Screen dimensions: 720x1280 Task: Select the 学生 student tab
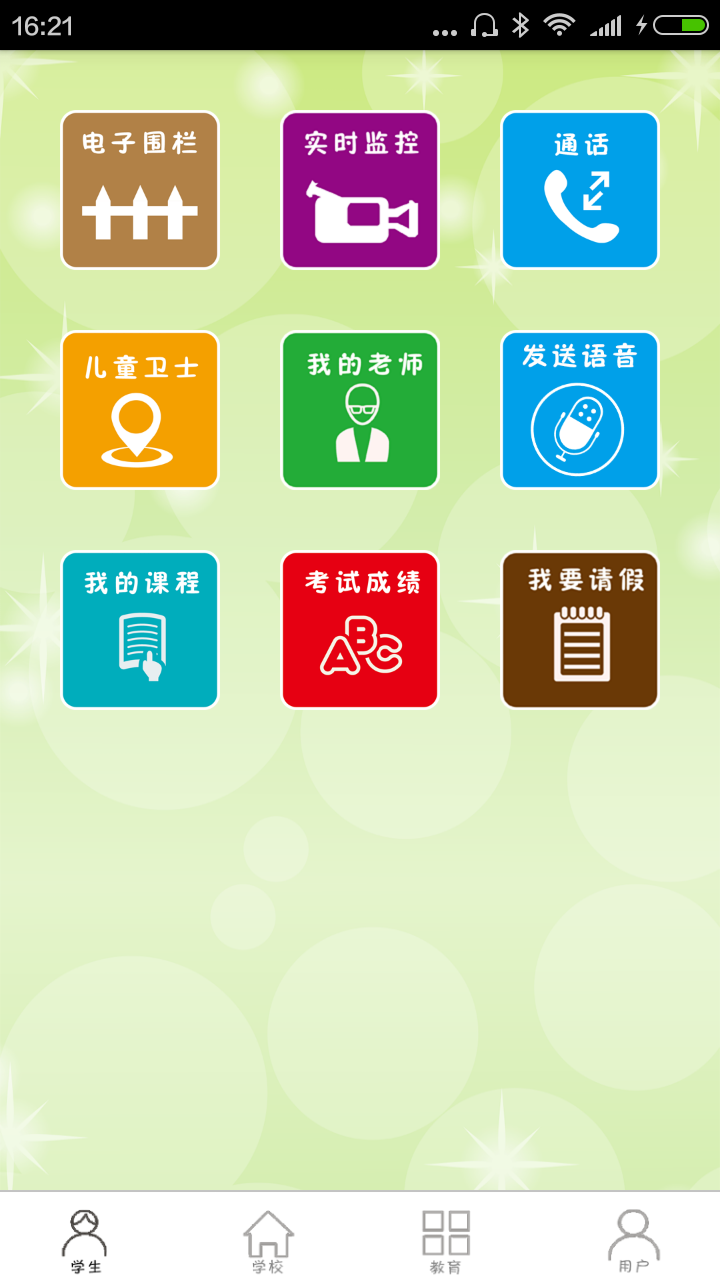[x=85, y=1238]
